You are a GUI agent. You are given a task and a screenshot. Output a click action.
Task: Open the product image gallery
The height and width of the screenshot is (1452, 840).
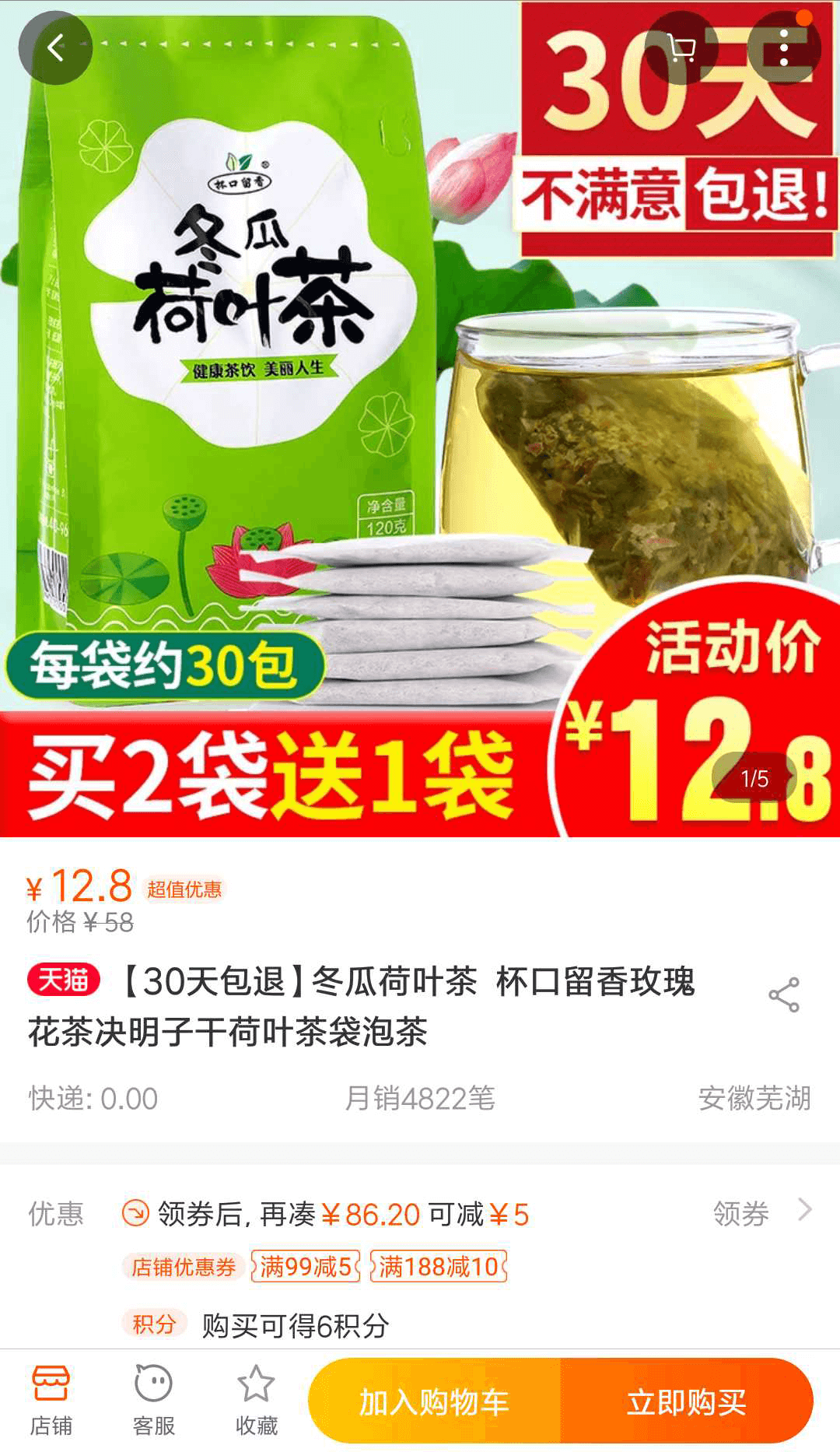[420, 420]
